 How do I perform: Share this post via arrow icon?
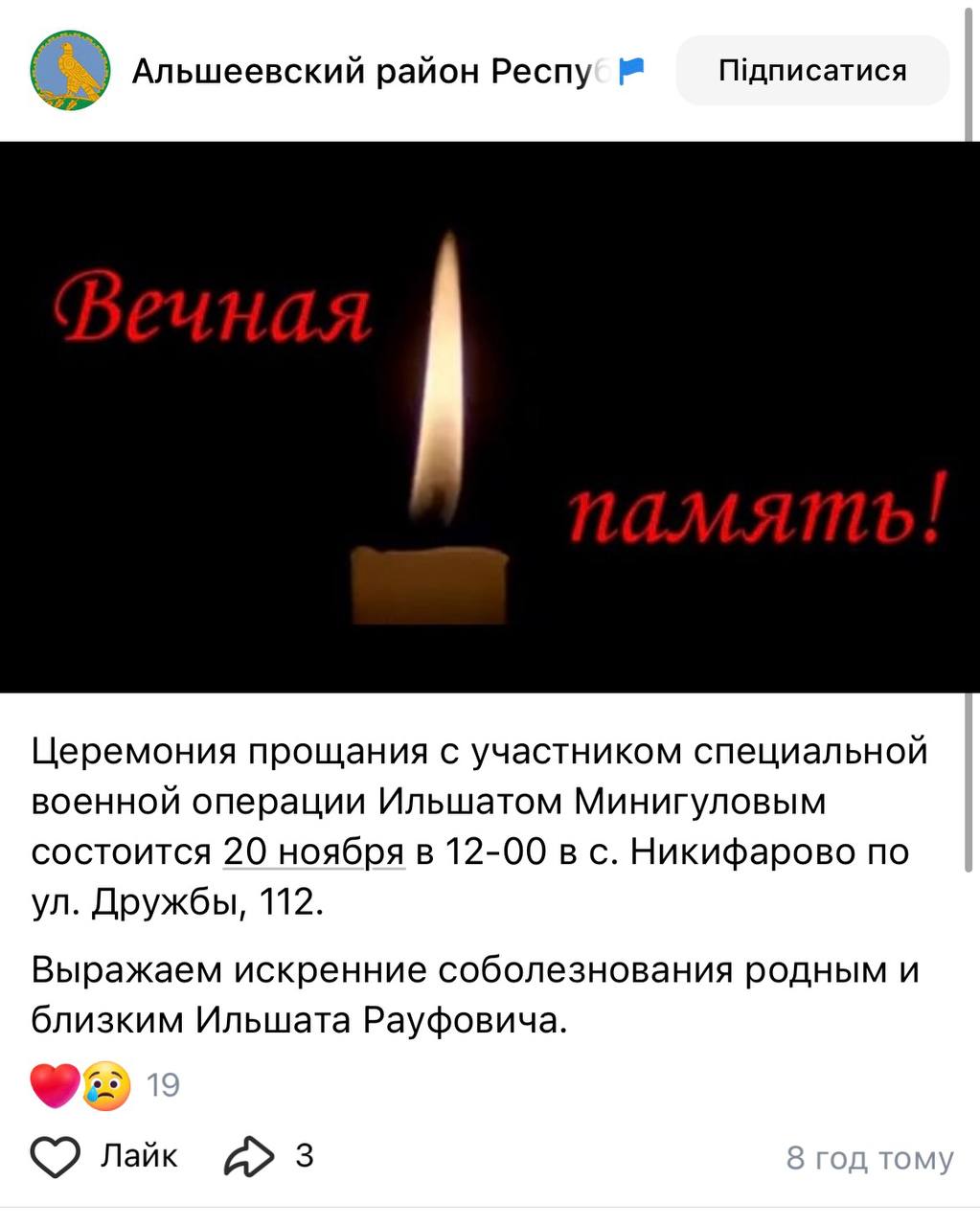click(x=250, y=1156)
